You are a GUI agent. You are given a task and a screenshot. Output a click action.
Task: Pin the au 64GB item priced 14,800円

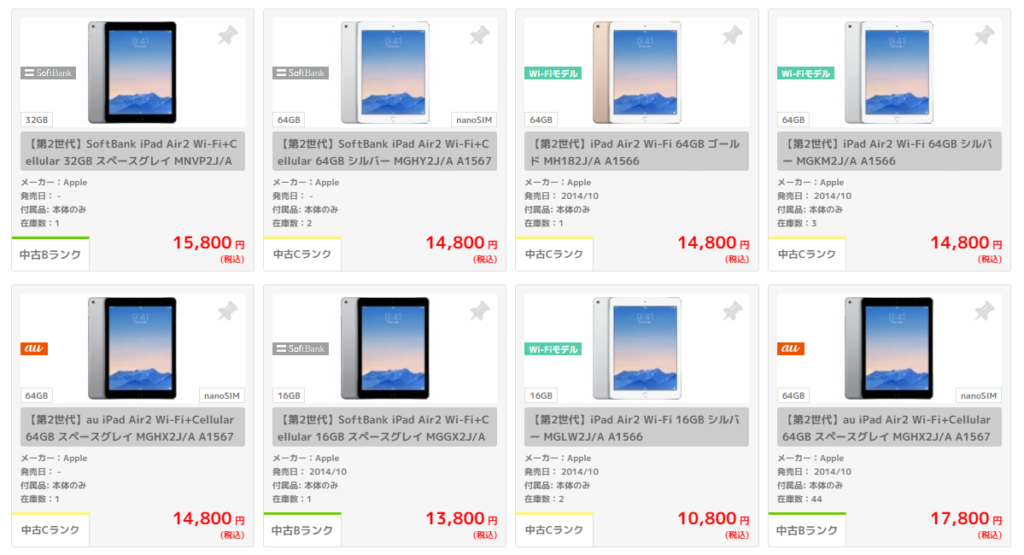pos(228,311)
